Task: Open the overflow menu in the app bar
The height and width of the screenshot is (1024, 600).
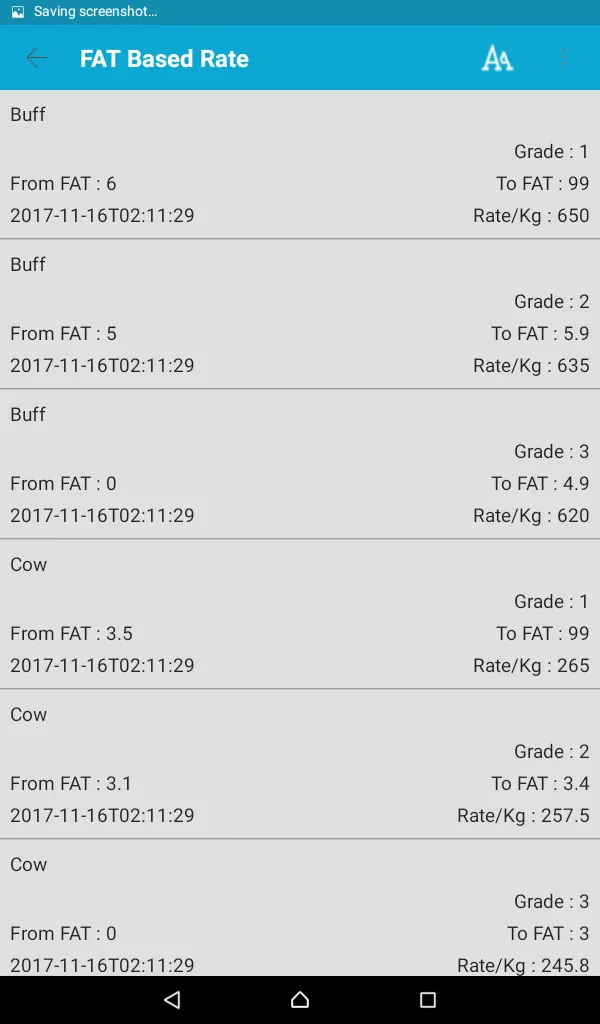Action: pos(564,58)
